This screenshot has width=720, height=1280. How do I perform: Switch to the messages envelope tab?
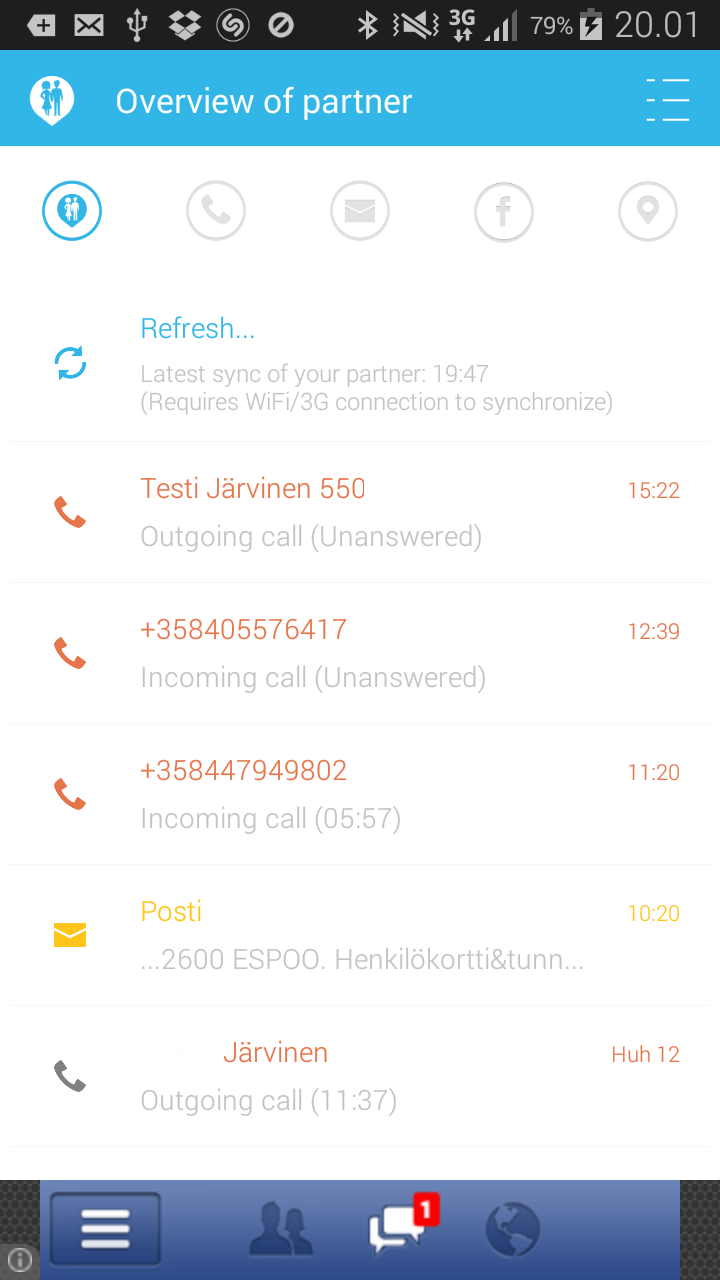(x=360, y=211)
